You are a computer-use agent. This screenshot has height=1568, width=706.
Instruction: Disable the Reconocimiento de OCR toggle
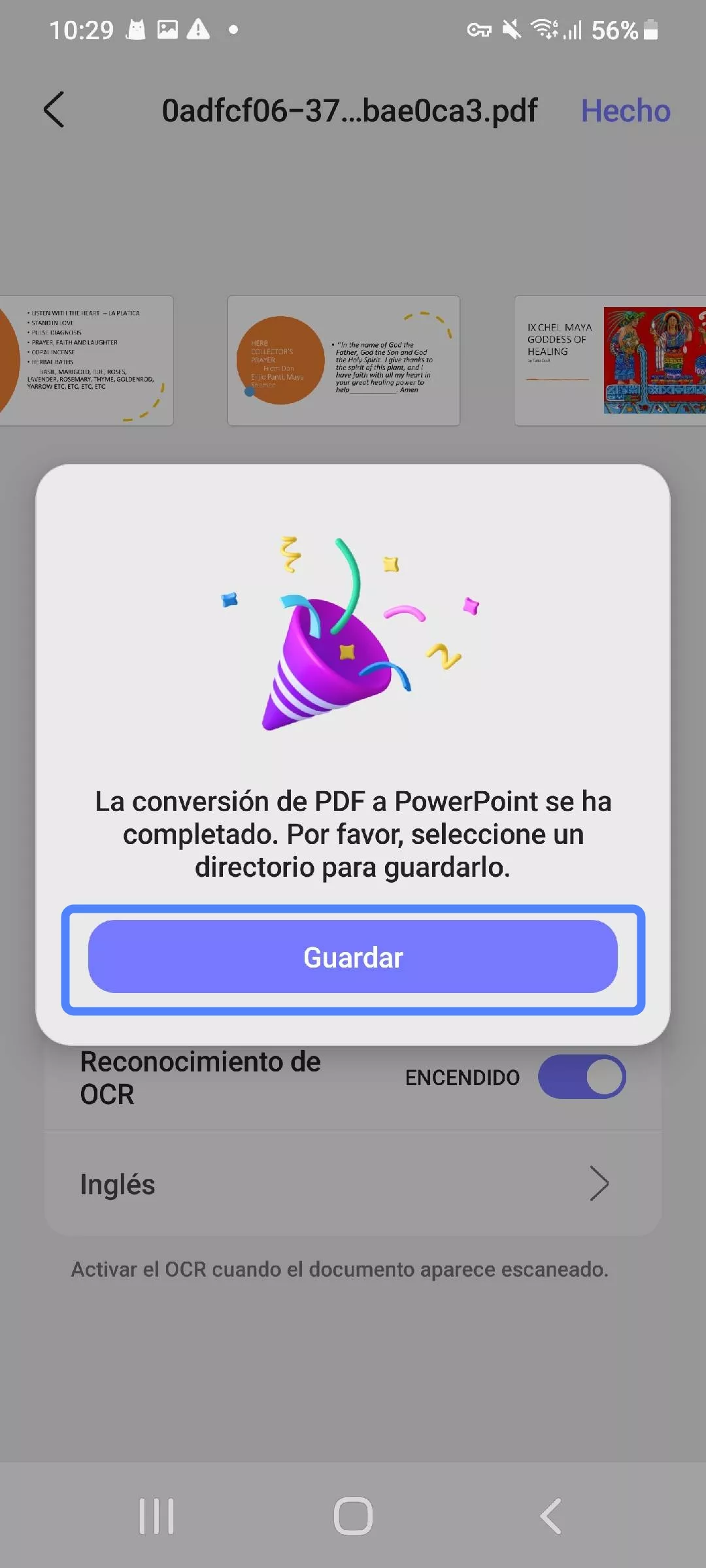click(582, 1077)
